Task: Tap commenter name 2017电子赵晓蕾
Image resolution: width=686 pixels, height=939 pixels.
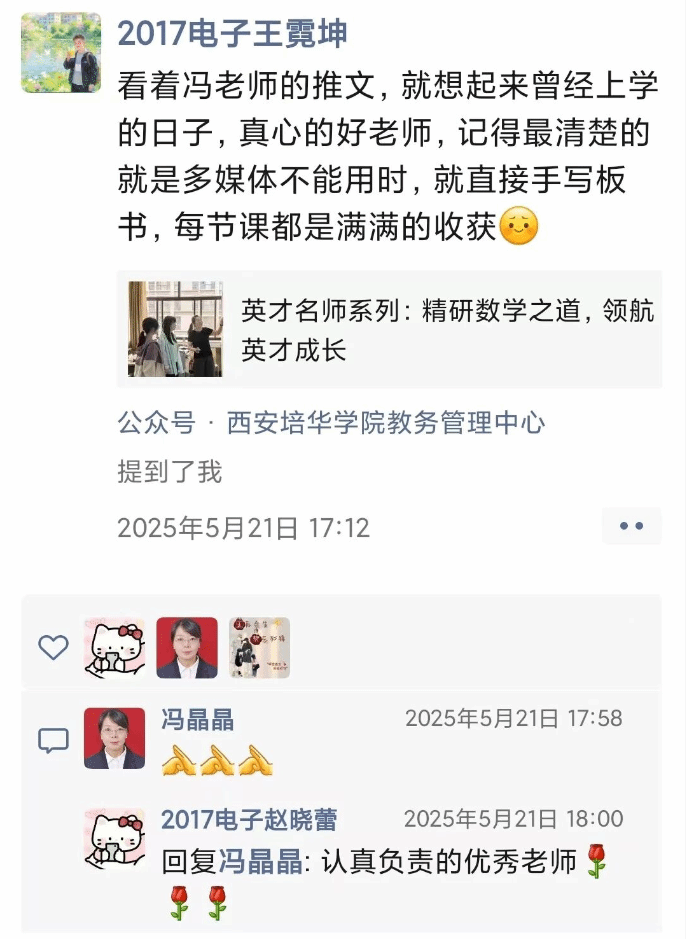Action: click(249, 820)
